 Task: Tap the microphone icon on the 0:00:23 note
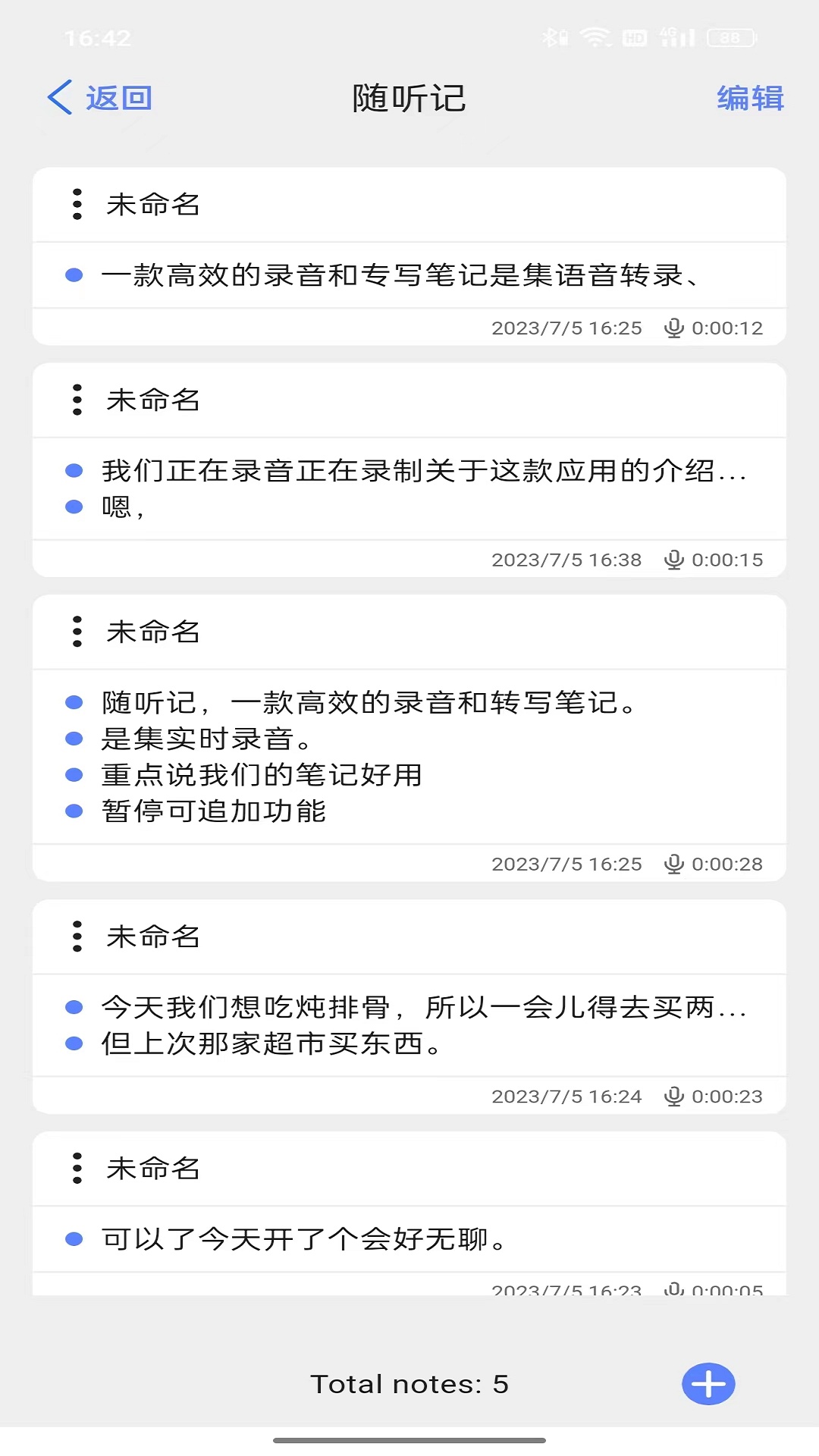point(673,1095)
